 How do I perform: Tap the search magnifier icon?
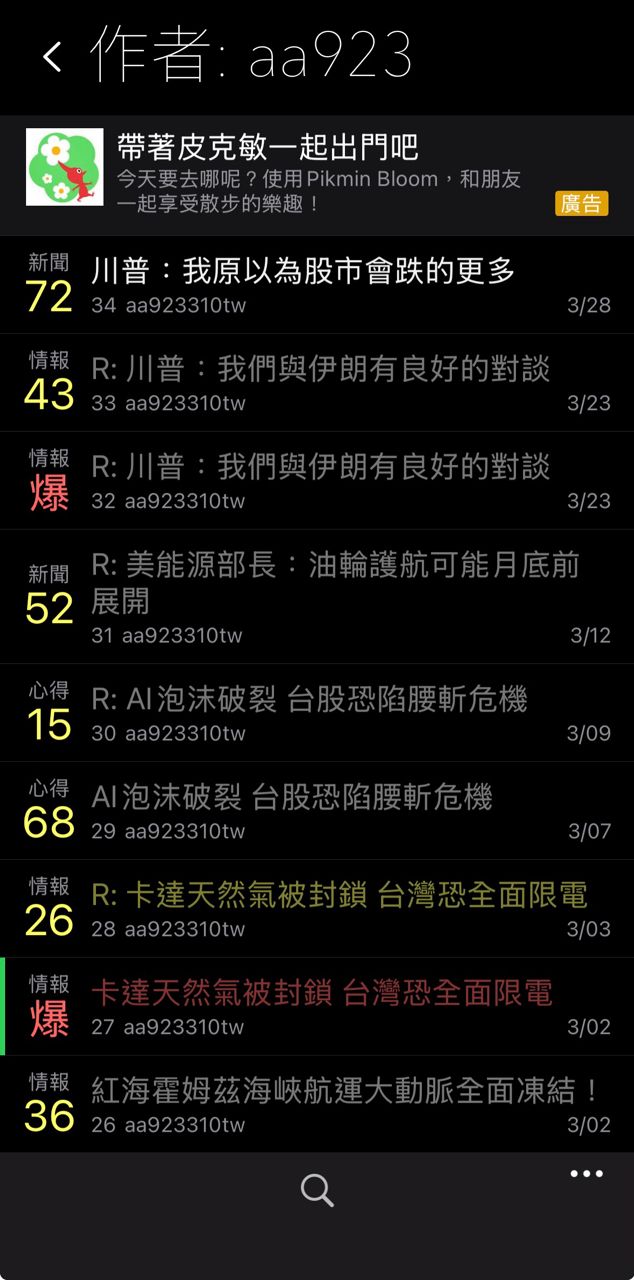317,1190
